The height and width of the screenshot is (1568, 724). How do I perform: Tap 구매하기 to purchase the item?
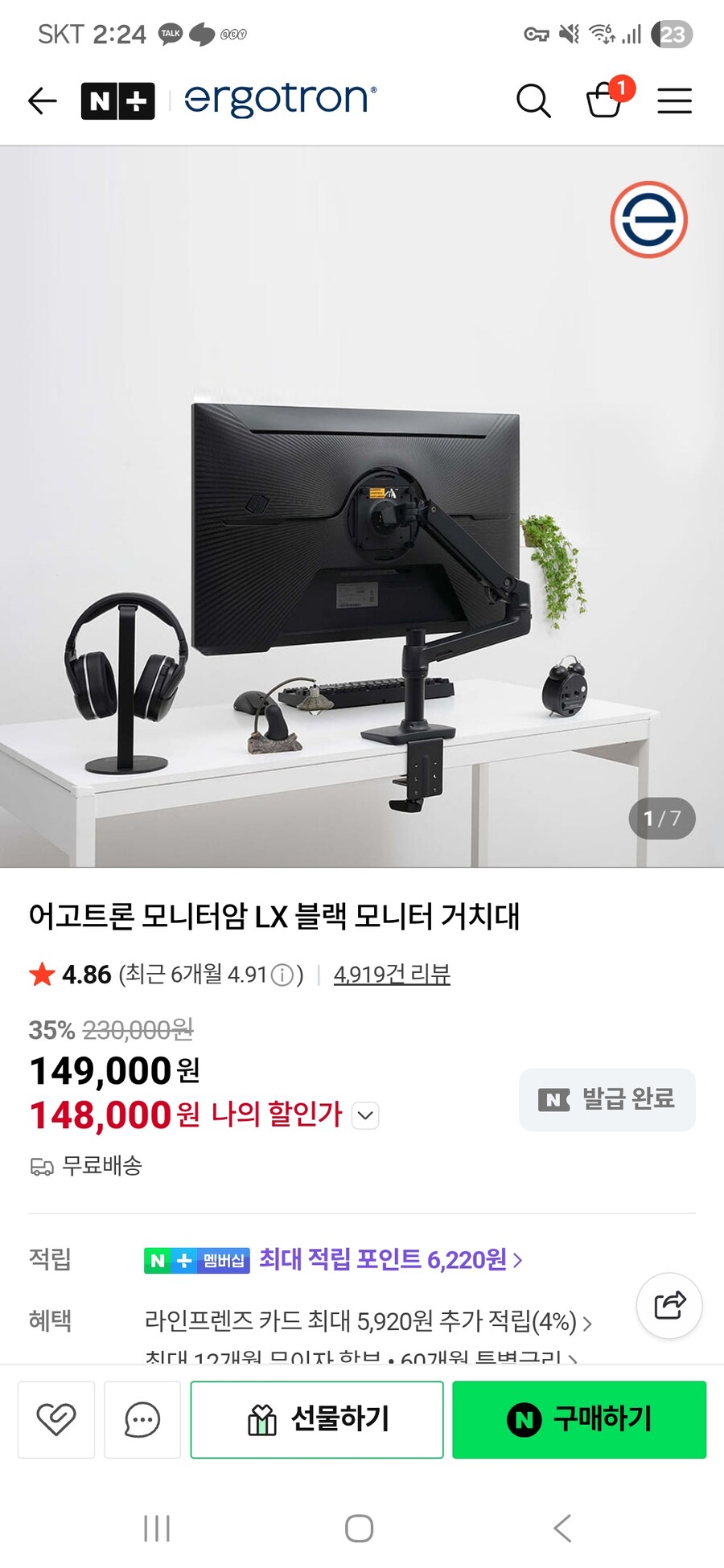tap(578, 1419)
